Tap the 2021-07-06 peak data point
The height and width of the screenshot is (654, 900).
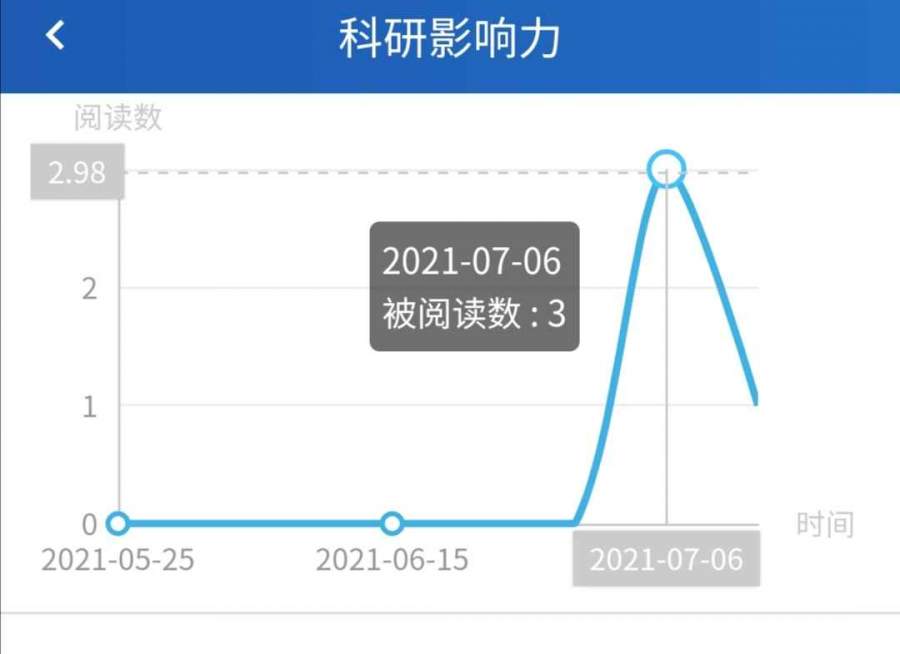666,168
